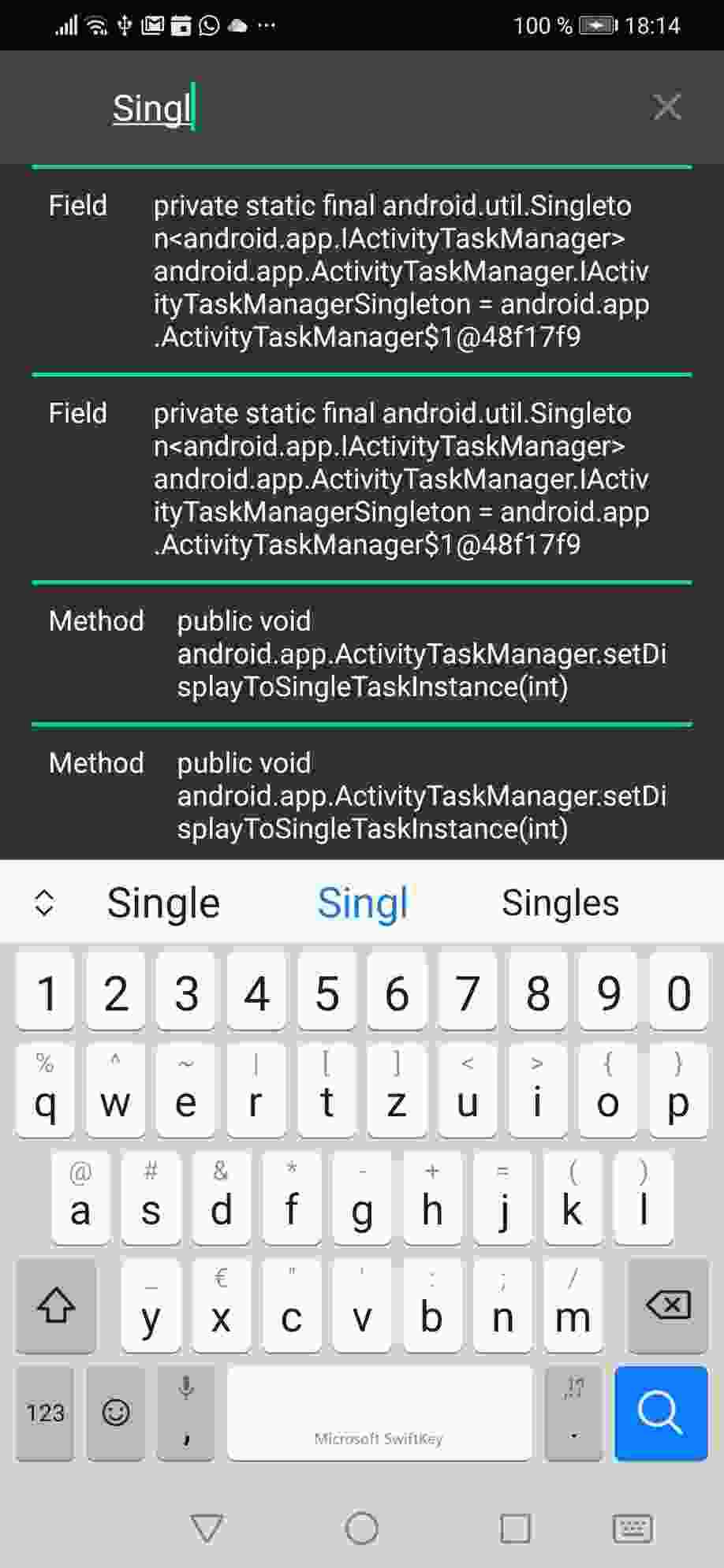724x1568 pixels.
Task: Expand the keyboard suggestion toolbar arrows
Action: 44,903
